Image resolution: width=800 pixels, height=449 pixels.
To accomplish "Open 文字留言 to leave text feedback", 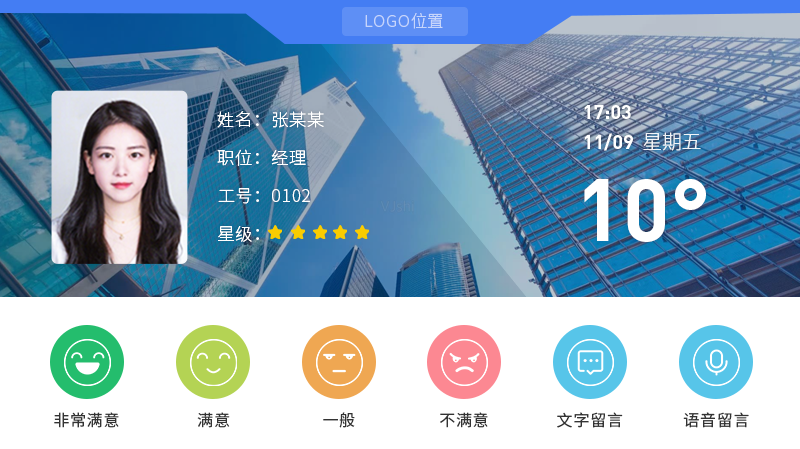I will click(x=590, y=362).
